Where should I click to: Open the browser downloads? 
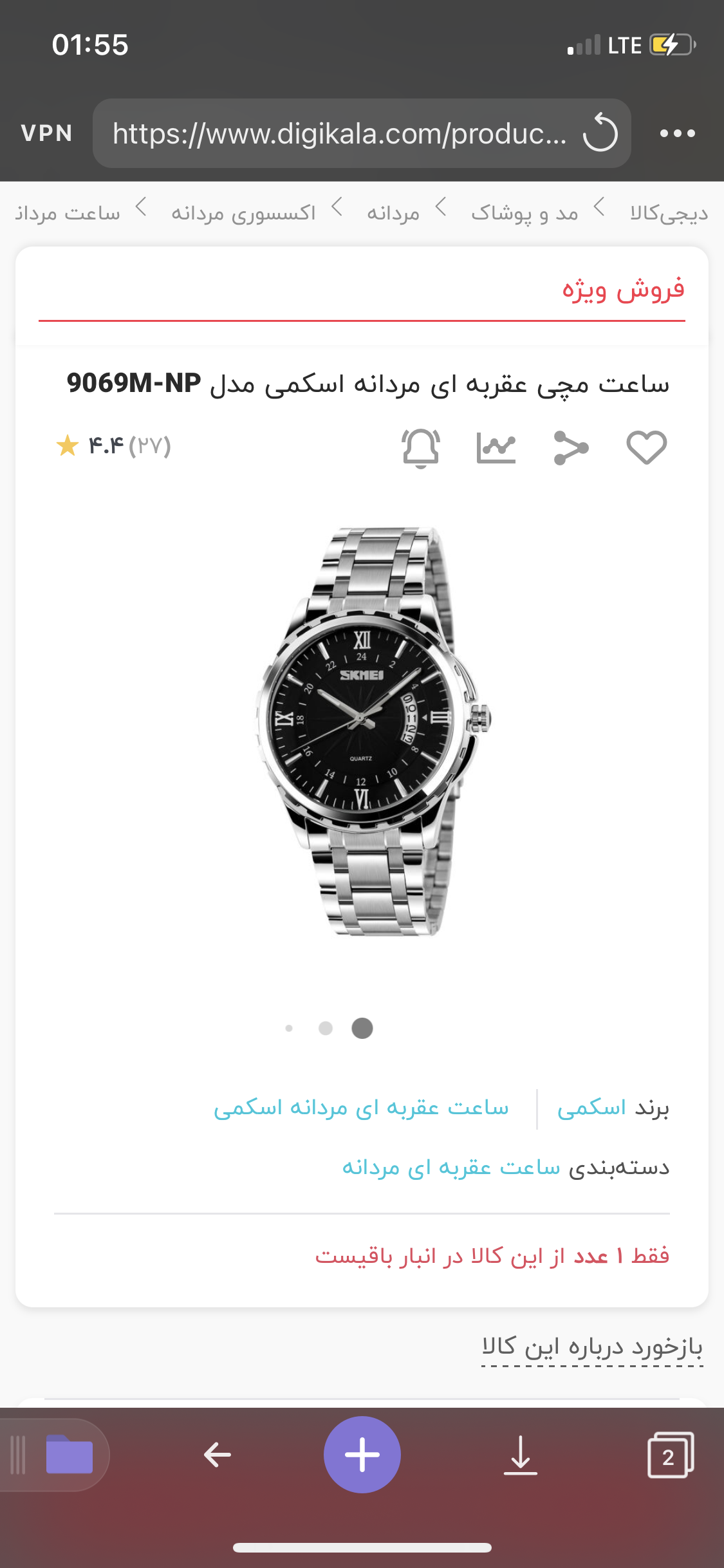pyautogui.click(x=520, y=1455)
